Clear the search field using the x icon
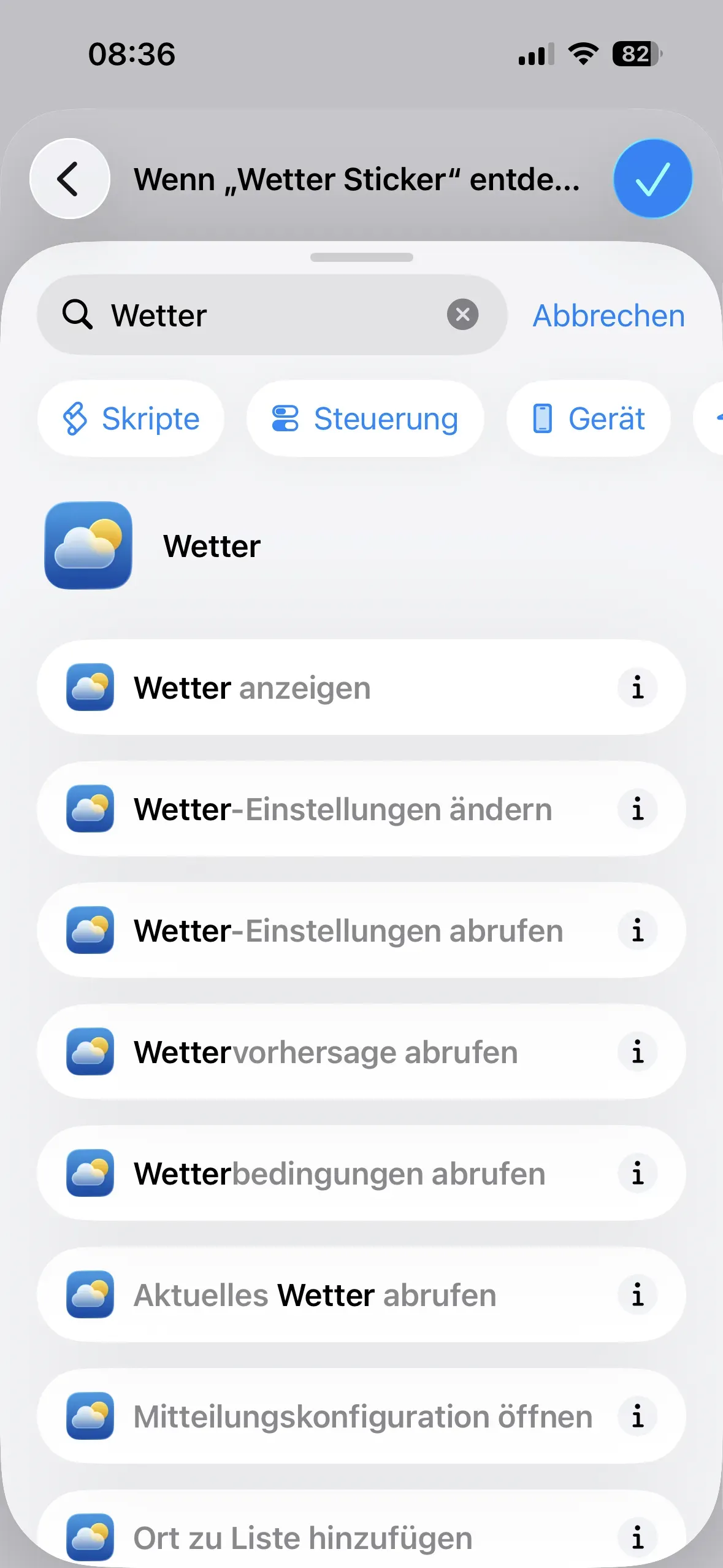Viewport: 723px width, 1568px height. click(x=464, y=315)
